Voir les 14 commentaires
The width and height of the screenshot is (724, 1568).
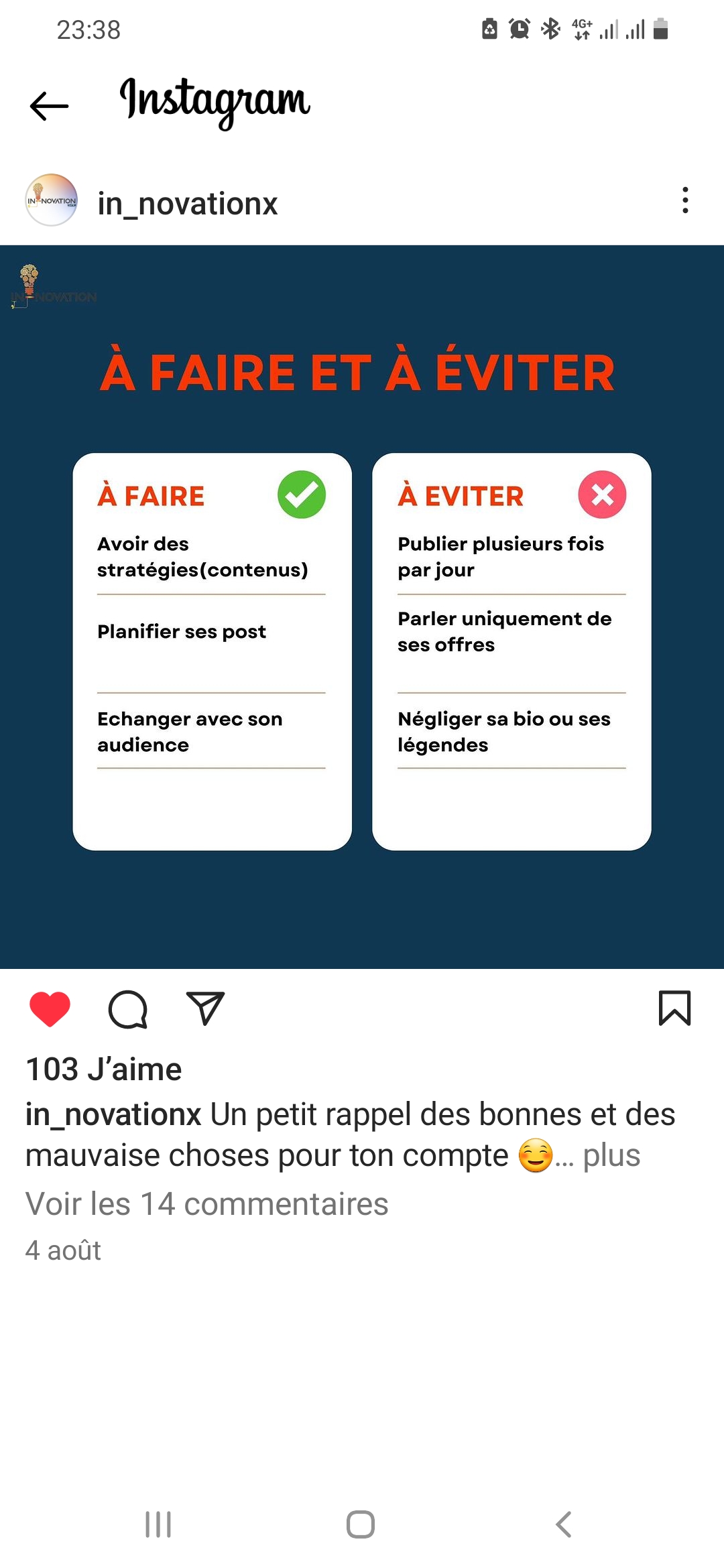[x=206, y=1203]
